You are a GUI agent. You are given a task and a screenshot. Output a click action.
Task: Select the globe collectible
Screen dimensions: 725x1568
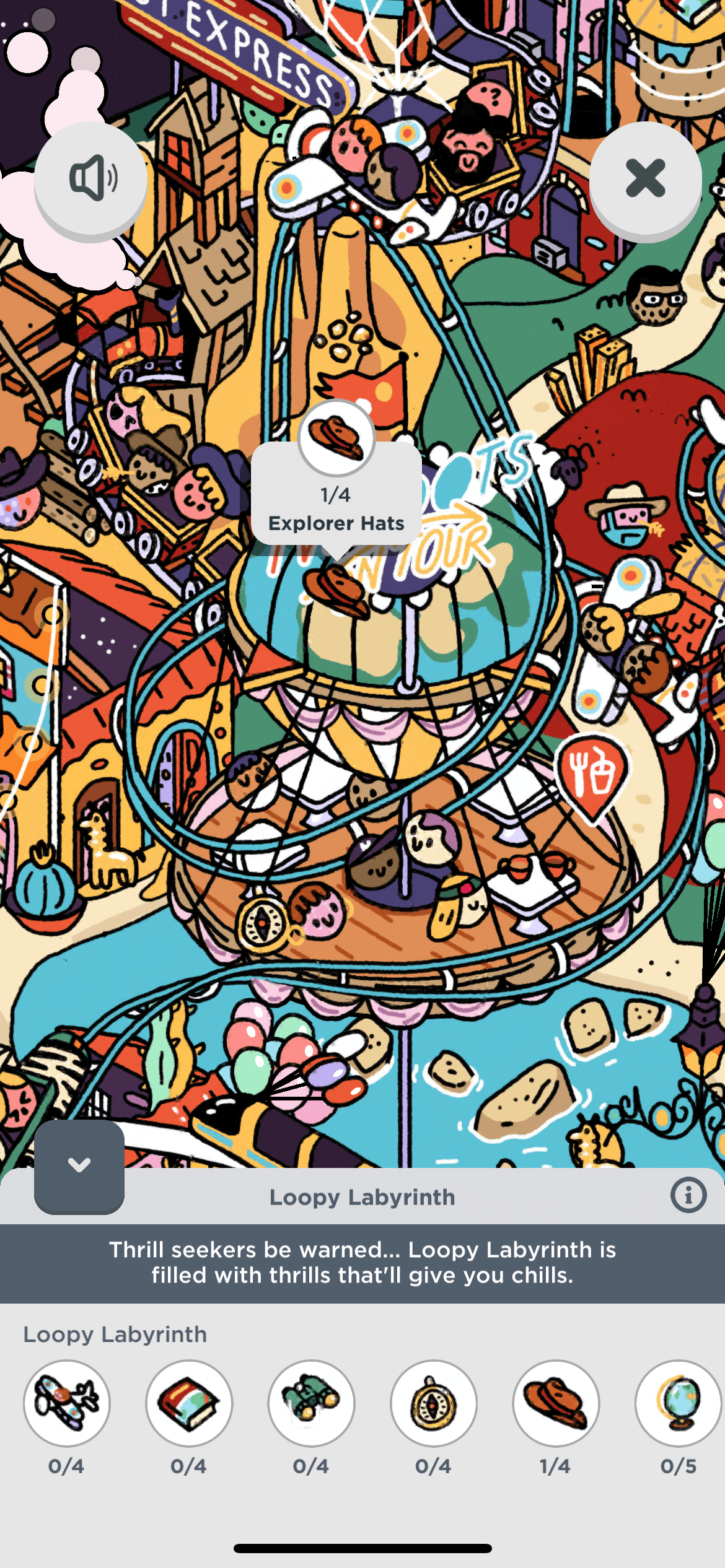tap(678, 1403)
